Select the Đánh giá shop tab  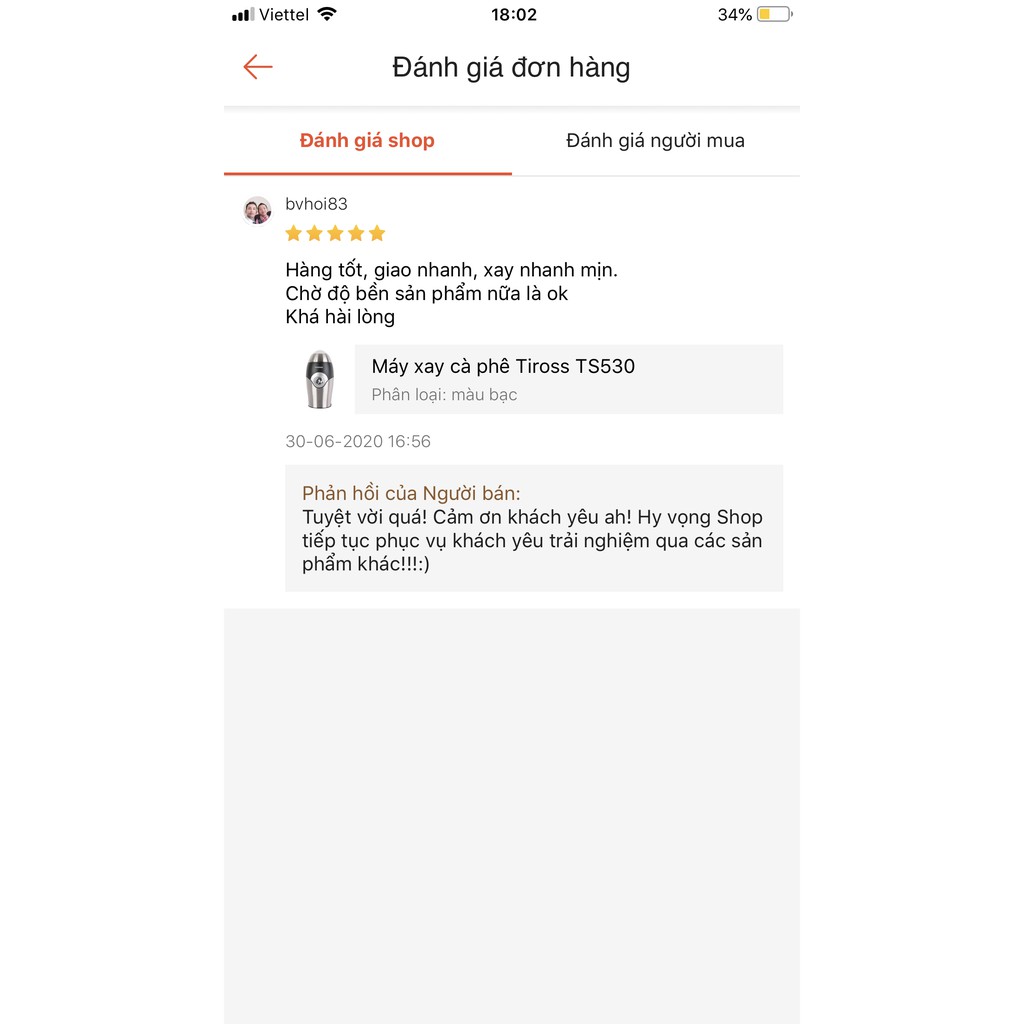(x=367, y=141)
